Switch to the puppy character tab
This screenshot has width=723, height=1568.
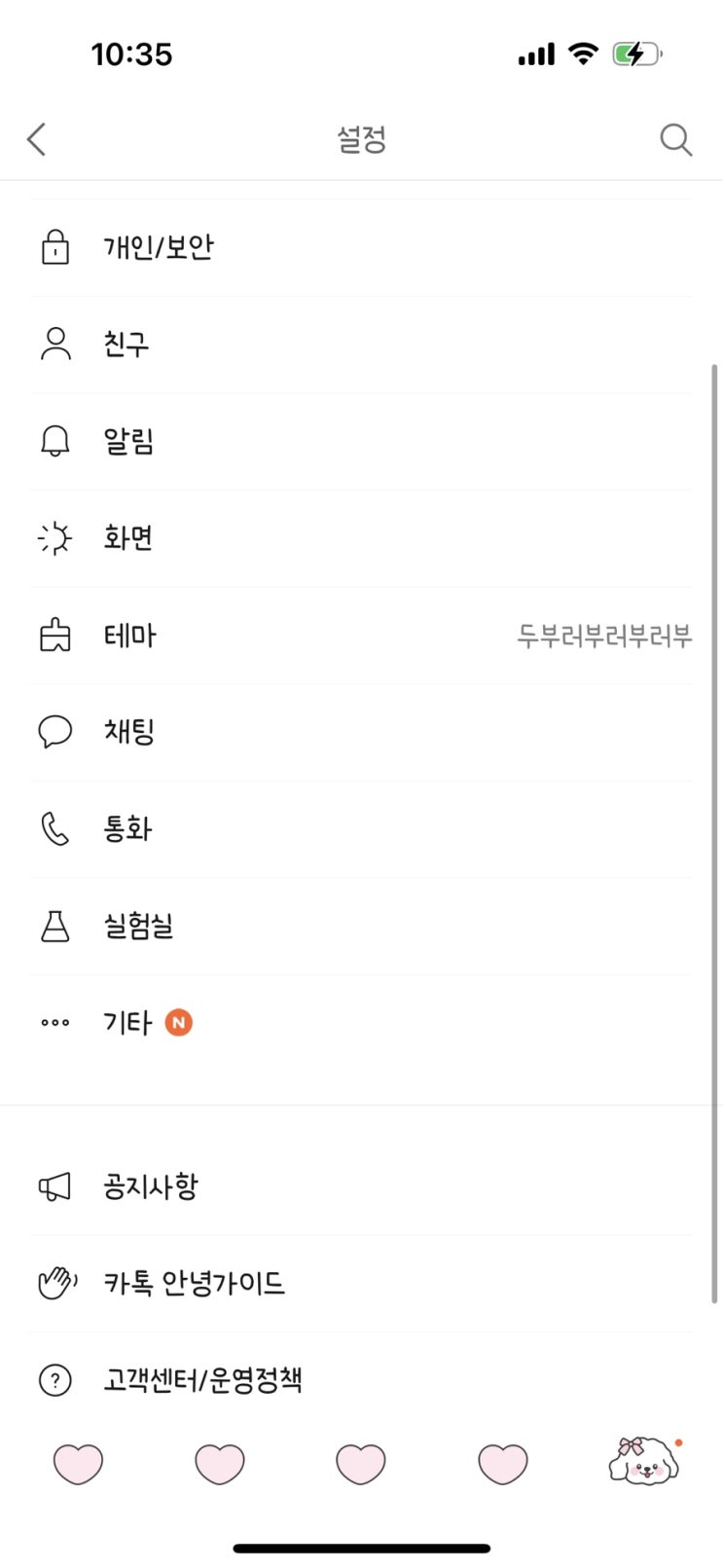pos(642,1462)
